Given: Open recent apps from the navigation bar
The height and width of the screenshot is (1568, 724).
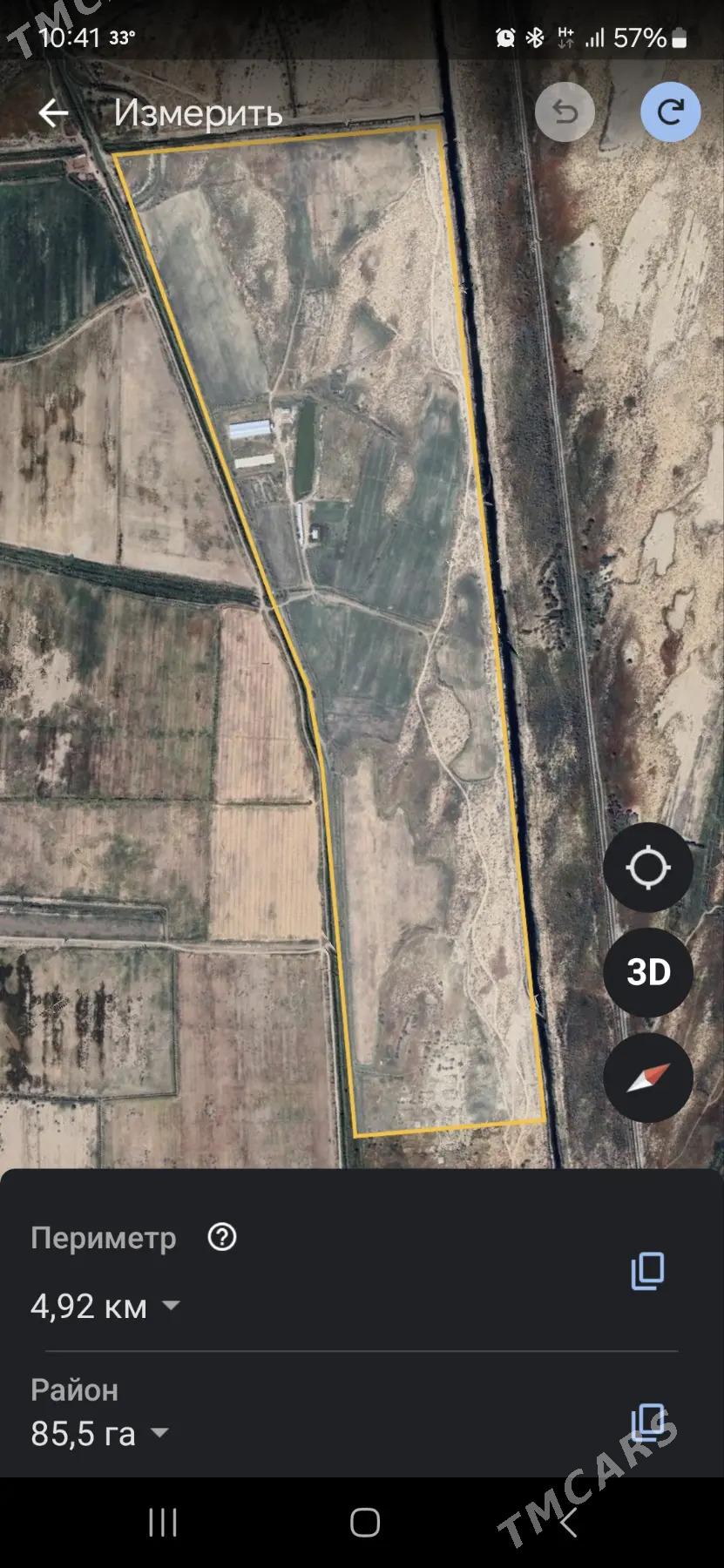Looking at the screenshot, I should (163, 1522).
